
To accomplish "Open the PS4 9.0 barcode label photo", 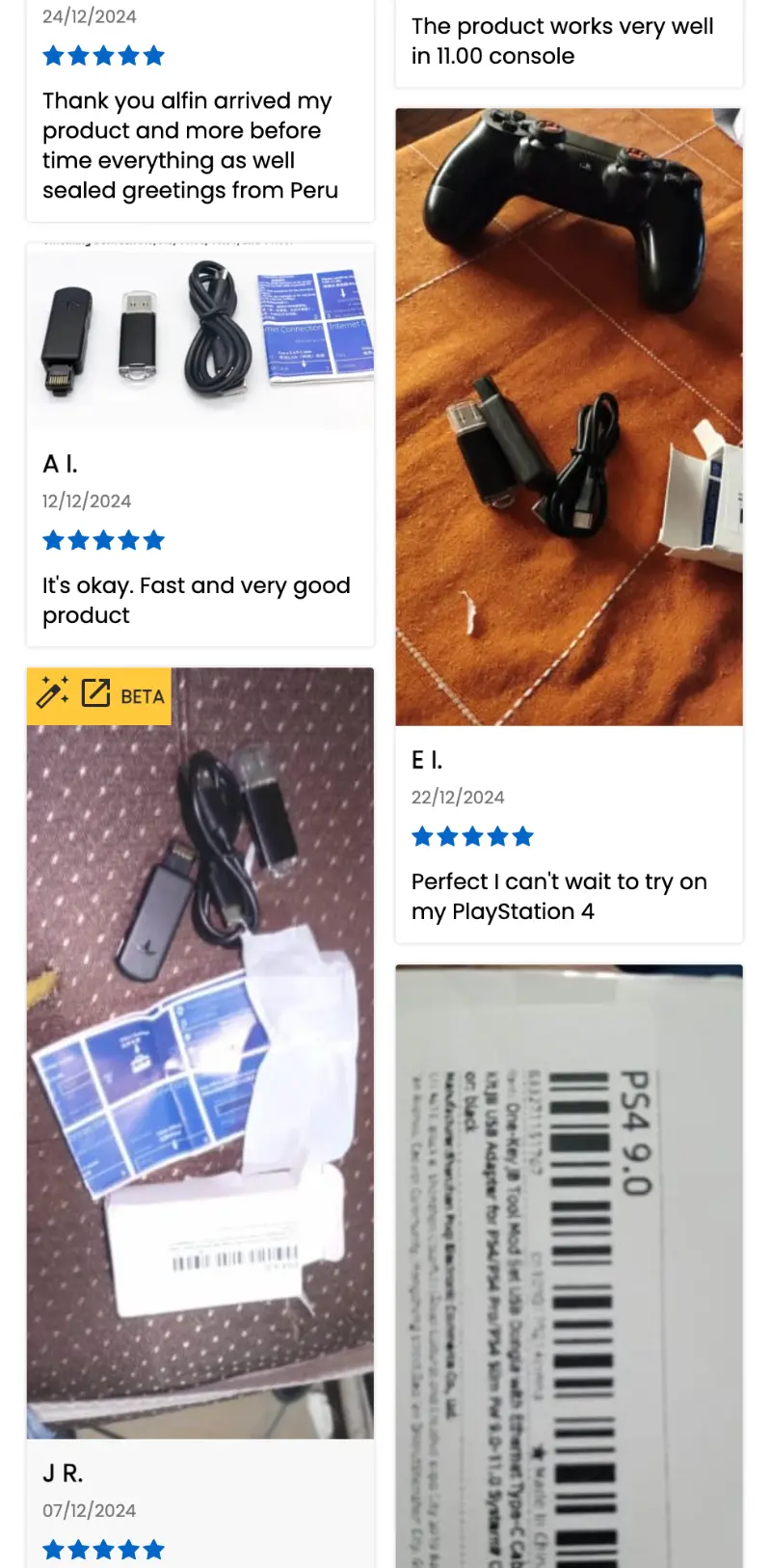I will click(x=569, y=1266).
